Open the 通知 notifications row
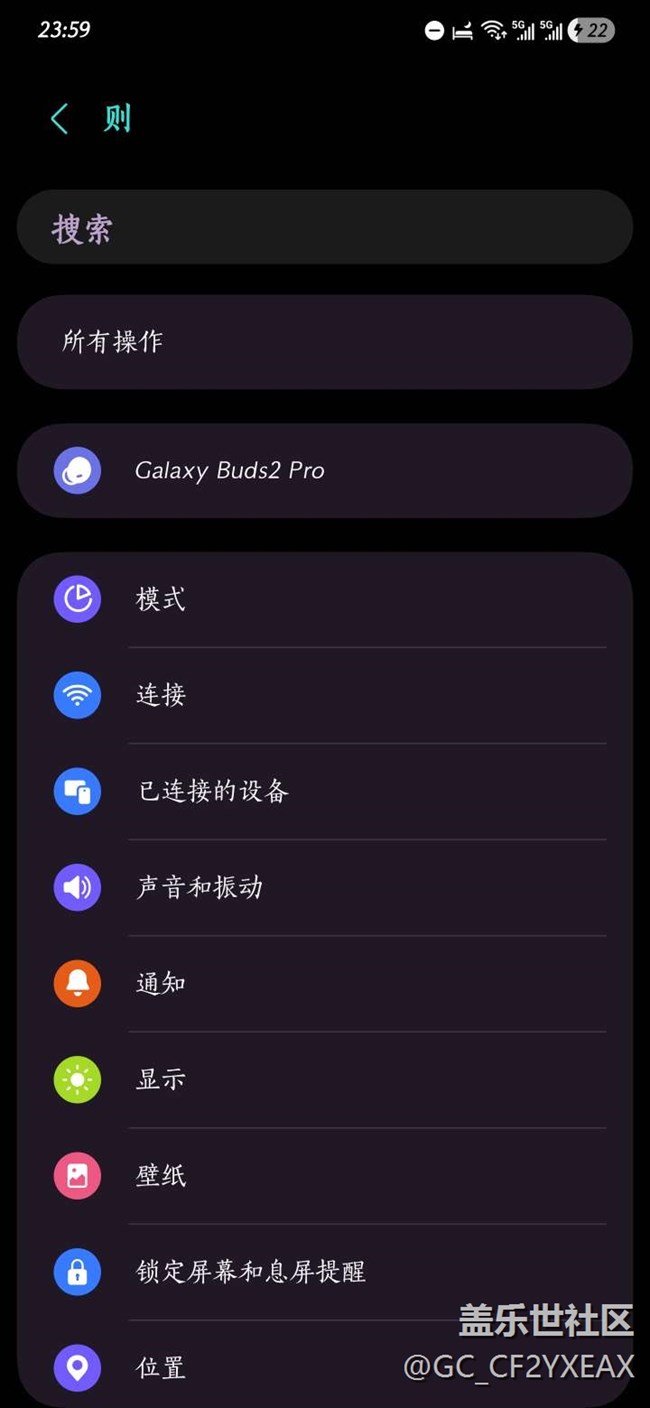The width and height of the screenshot is (650, 1408). tap(324, 983)
